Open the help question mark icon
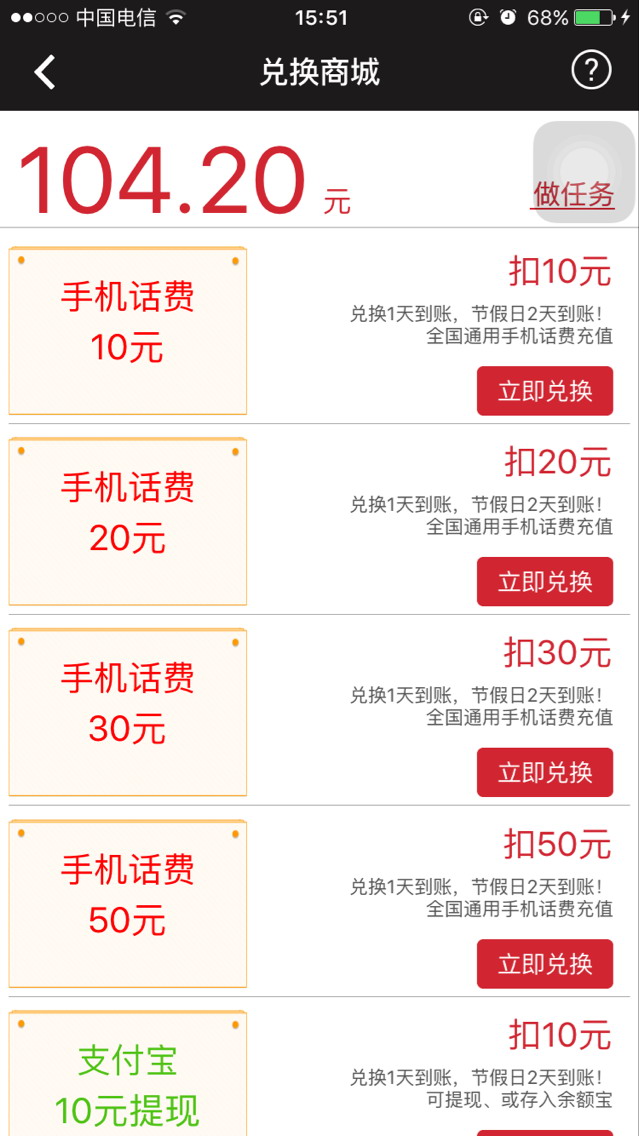 591,70
